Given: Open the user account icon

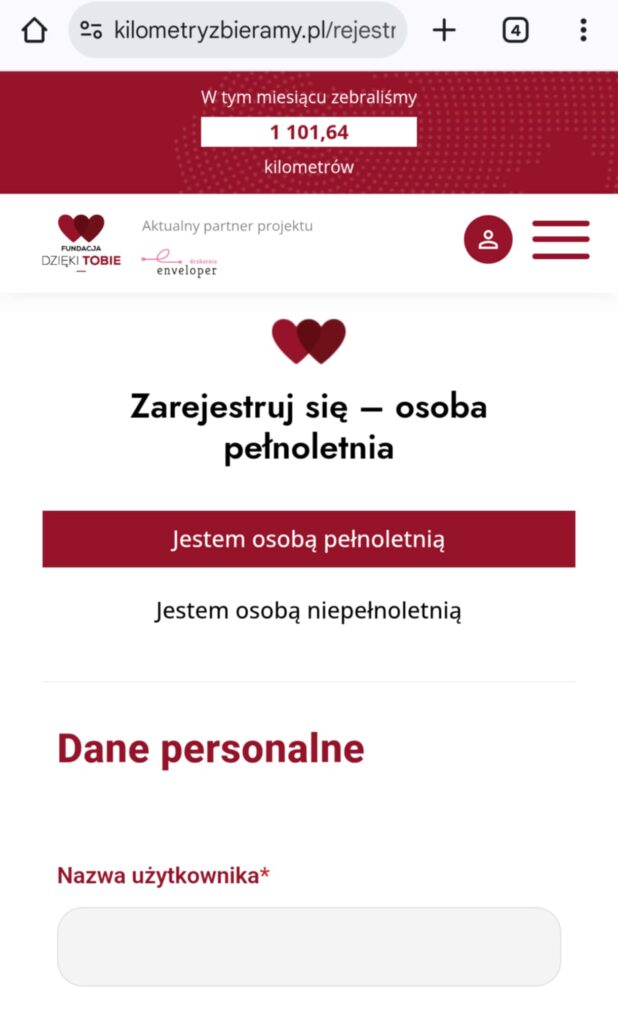Looking at the screenshot, I should (488, 240).
